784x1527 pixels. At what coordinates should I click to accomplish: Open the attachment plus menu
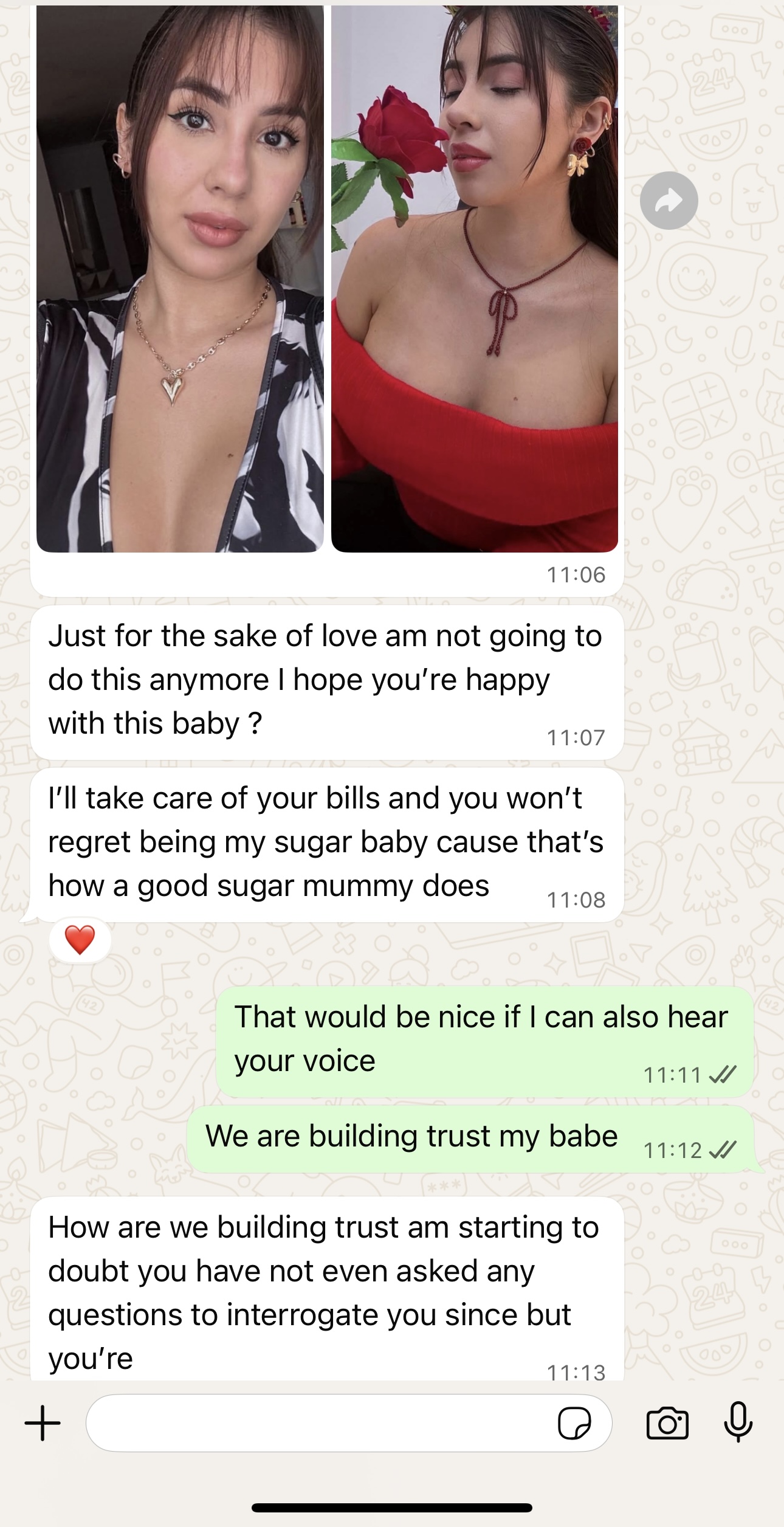tap(43, 1423)
